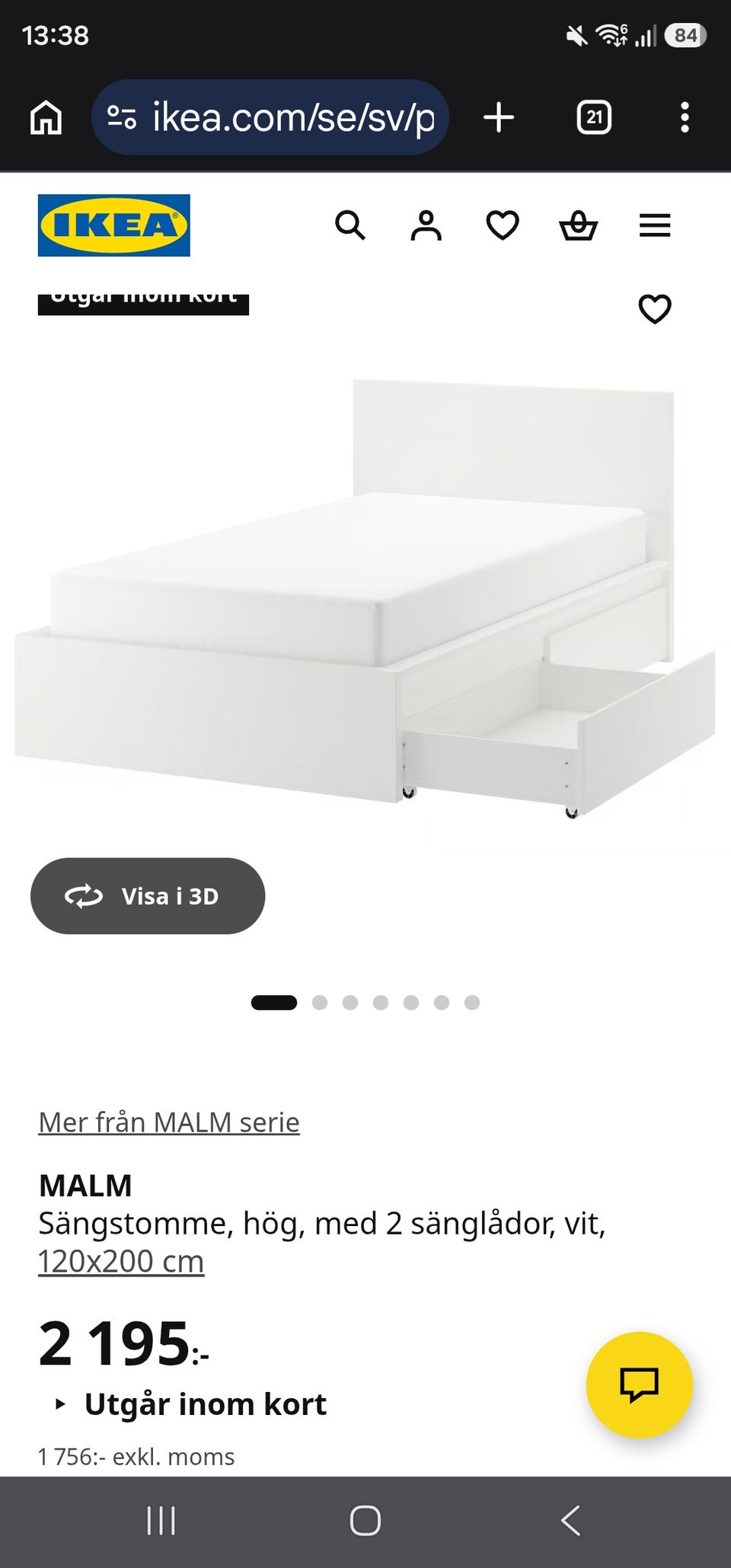The height and width of the screenshot is (1568, 731).
Task: Open the shopping basket
Action: click(x=579, y=225)
